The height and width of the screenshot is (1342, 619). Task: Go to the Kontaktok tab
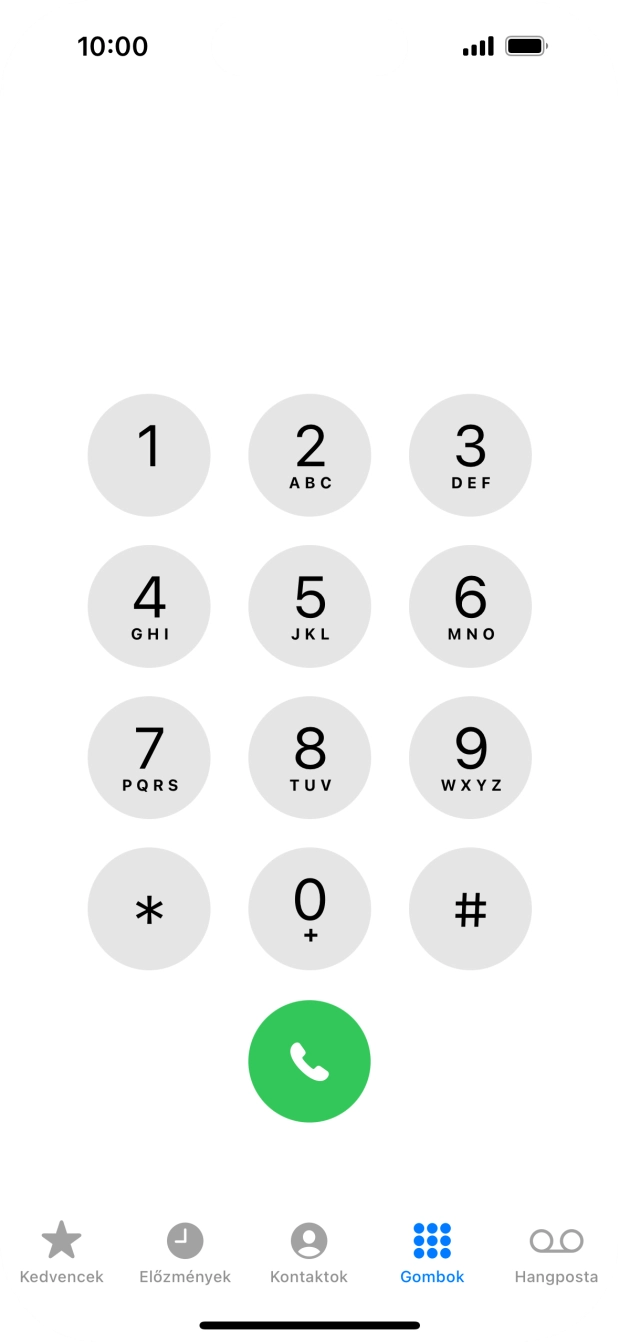309,1252
